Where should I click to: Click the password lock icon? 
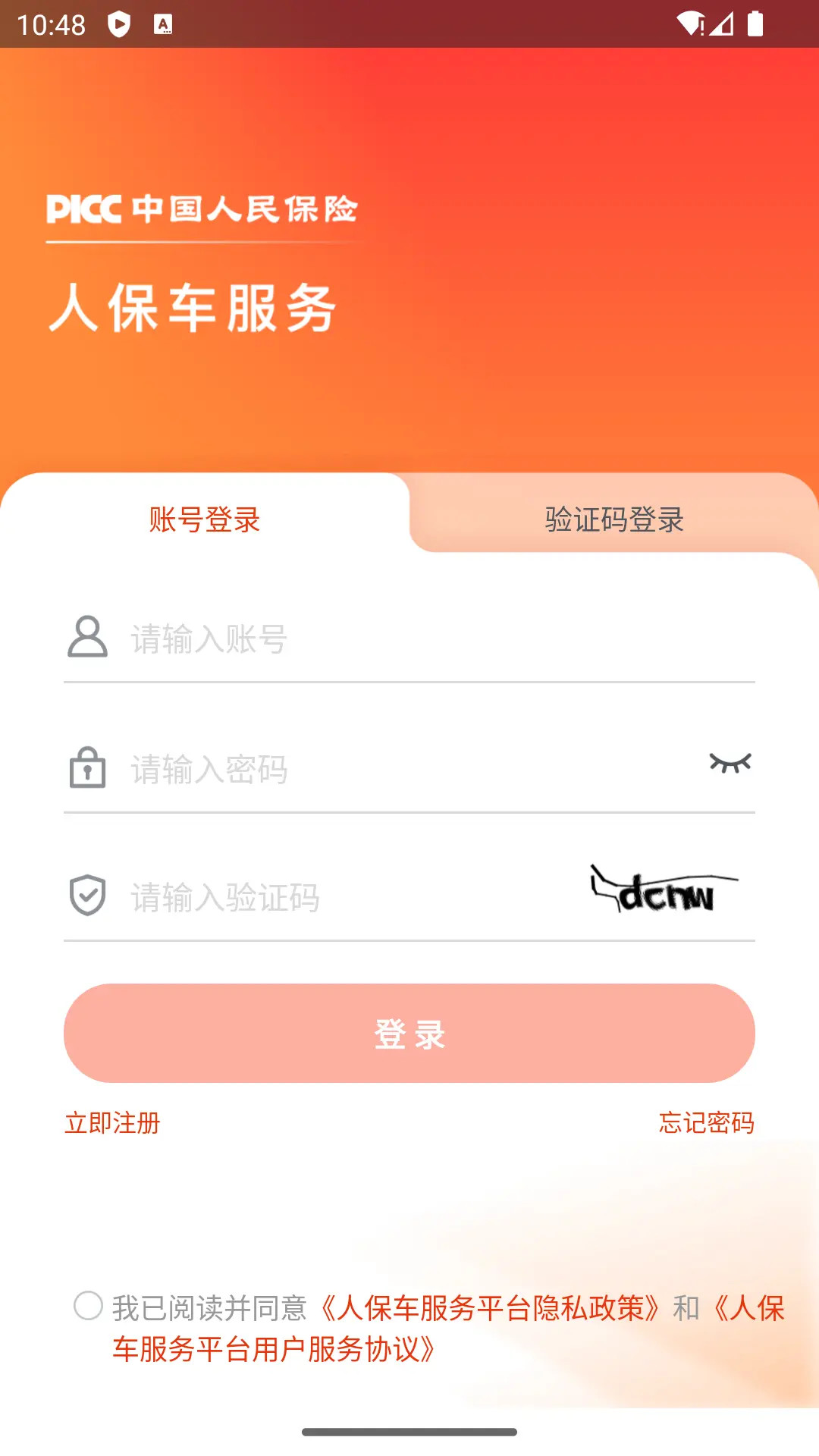(x=86, y=769)
